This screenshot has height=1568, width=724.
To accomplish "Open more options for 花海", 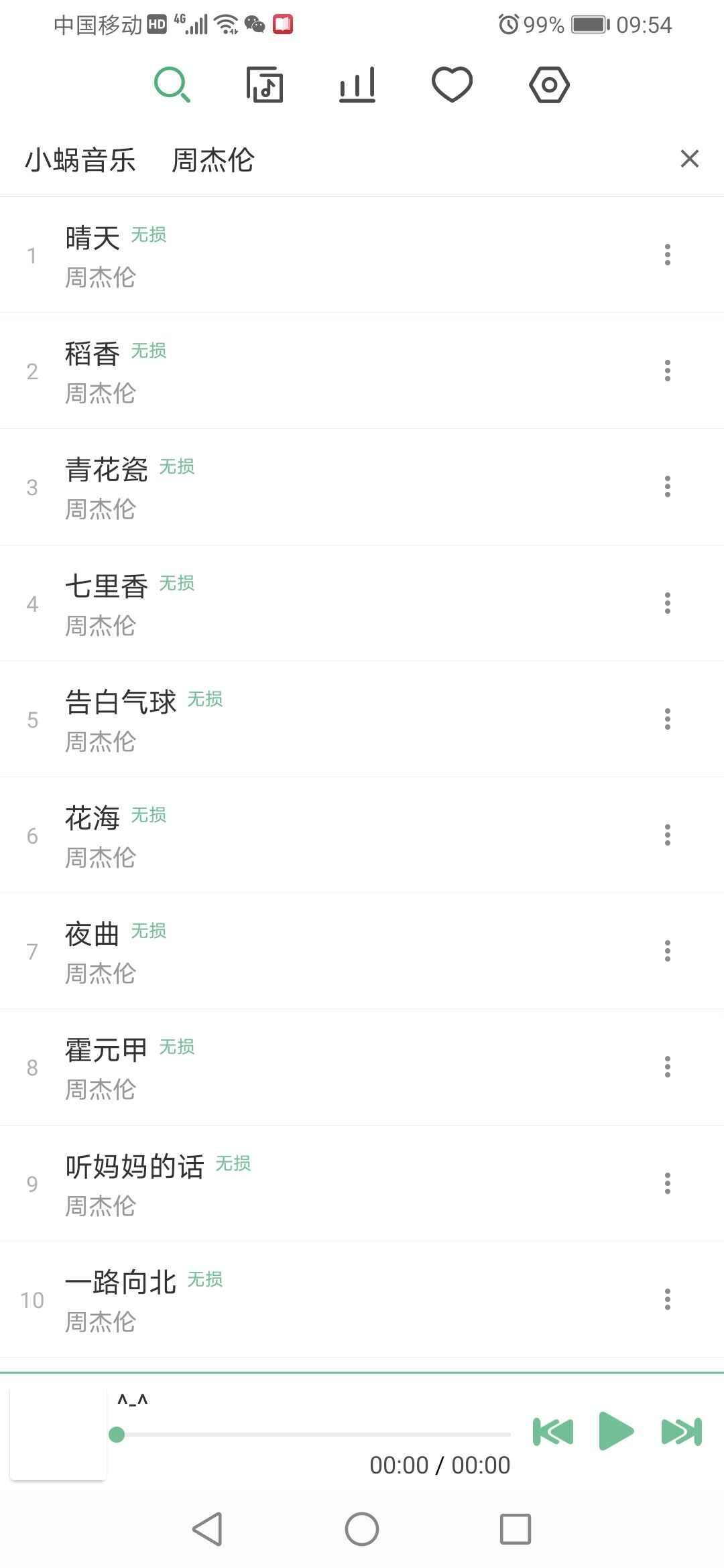I will click(667, 835).
